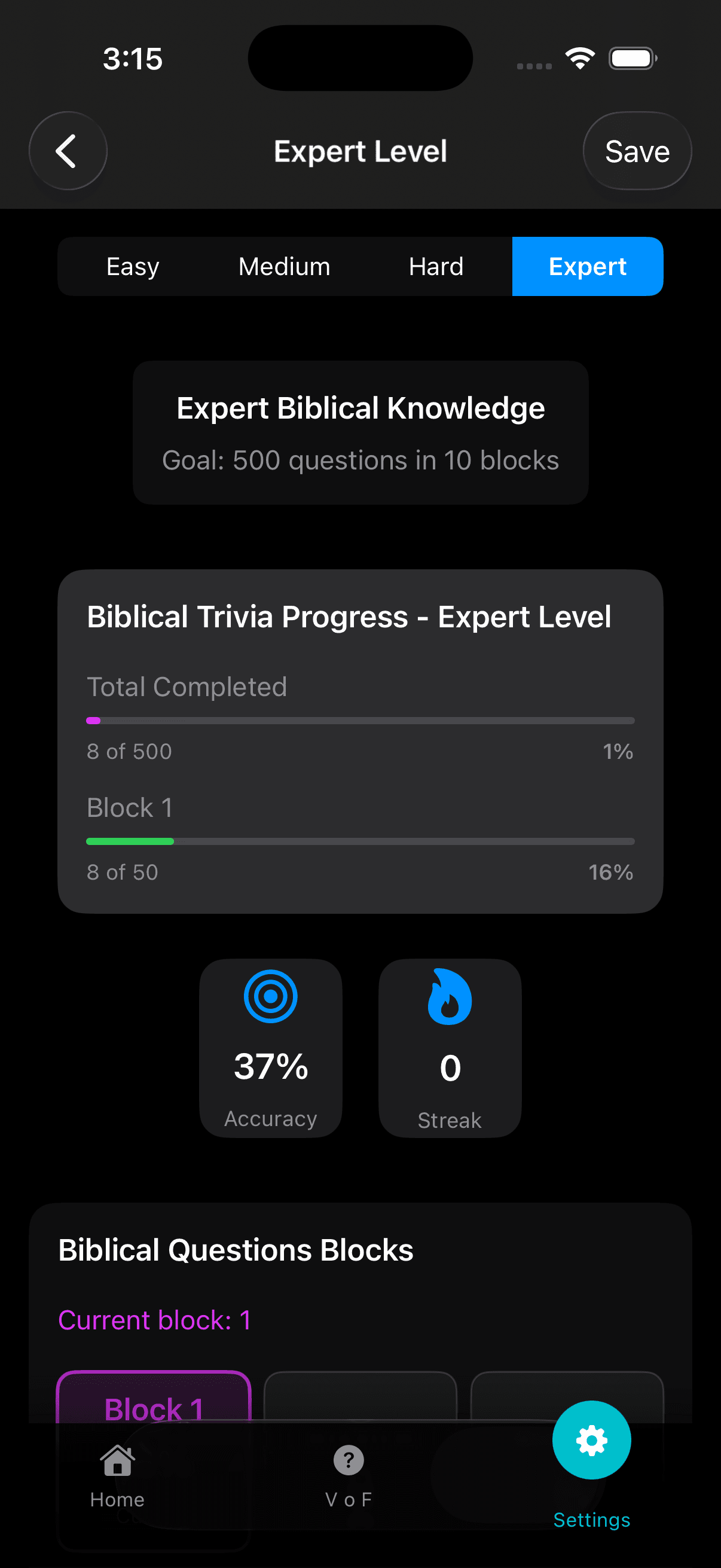The width and height of the screenshot is (721, 1568).
Task: Tap the Save button
Action: click(x=637, y=151)
